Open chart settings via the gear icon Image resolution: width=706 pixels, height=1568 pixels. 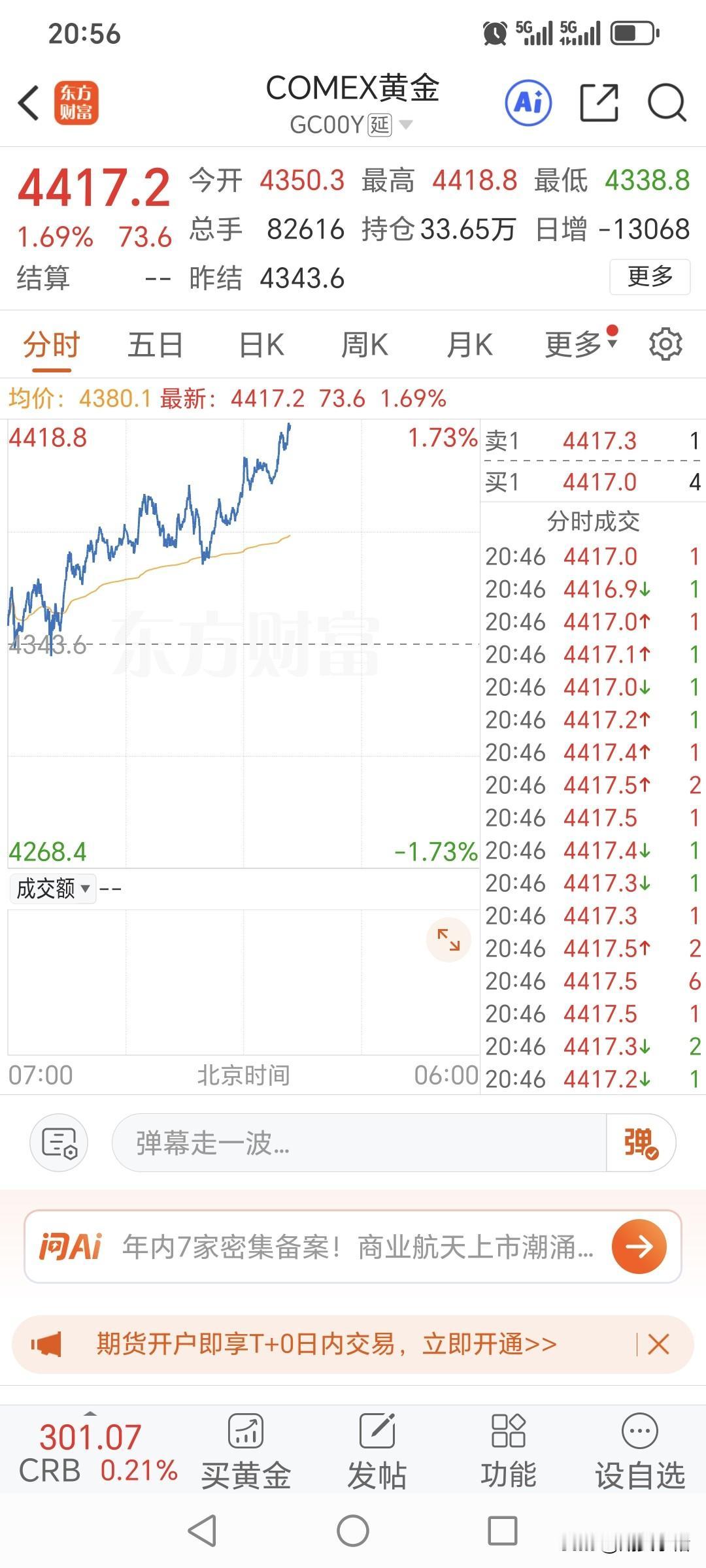pyautogui.click(x=666, y=344)
